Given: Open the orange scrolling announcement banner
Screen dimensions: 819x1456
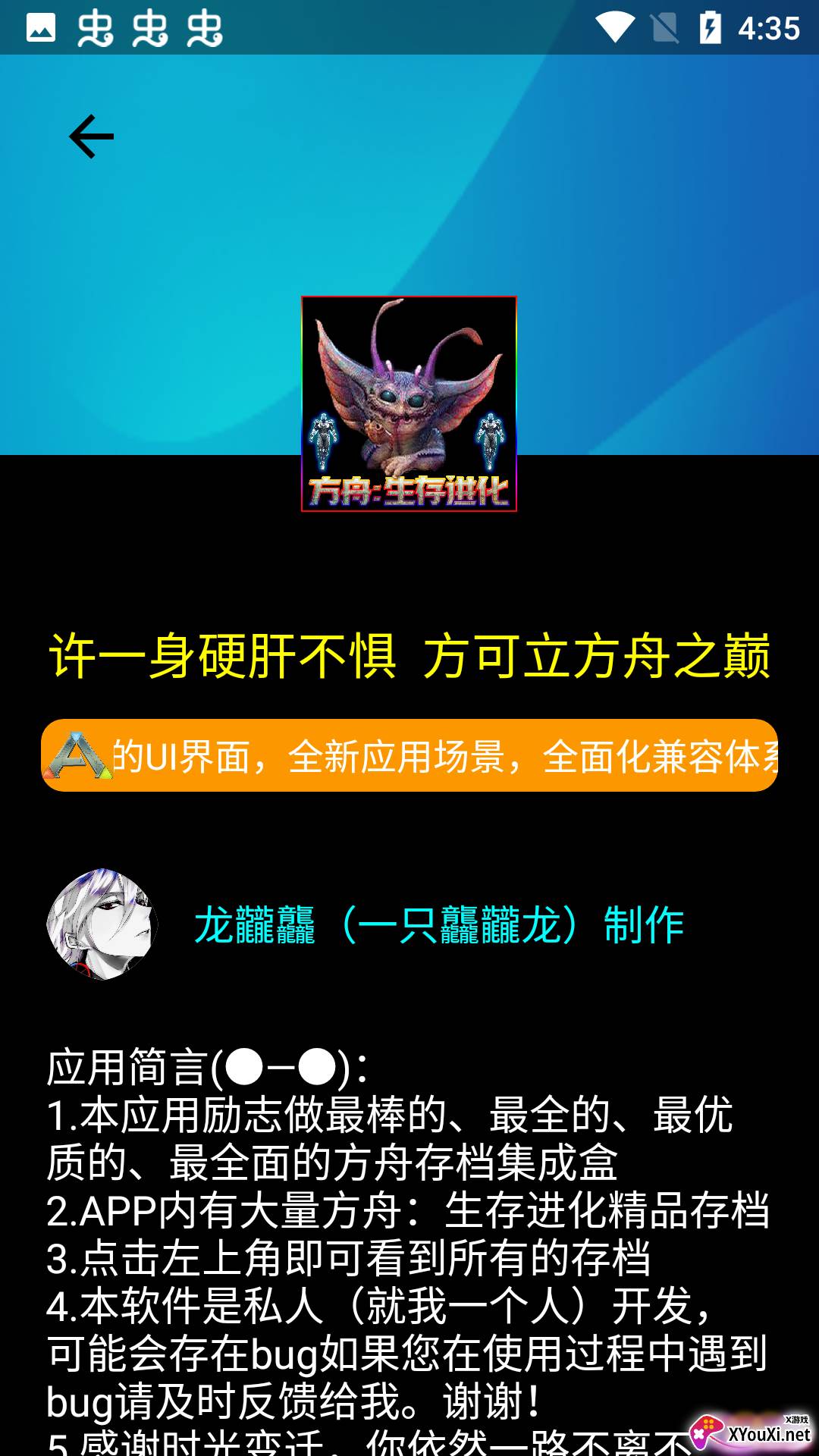Looking at the screenshot, I should [x=409, y=755].
